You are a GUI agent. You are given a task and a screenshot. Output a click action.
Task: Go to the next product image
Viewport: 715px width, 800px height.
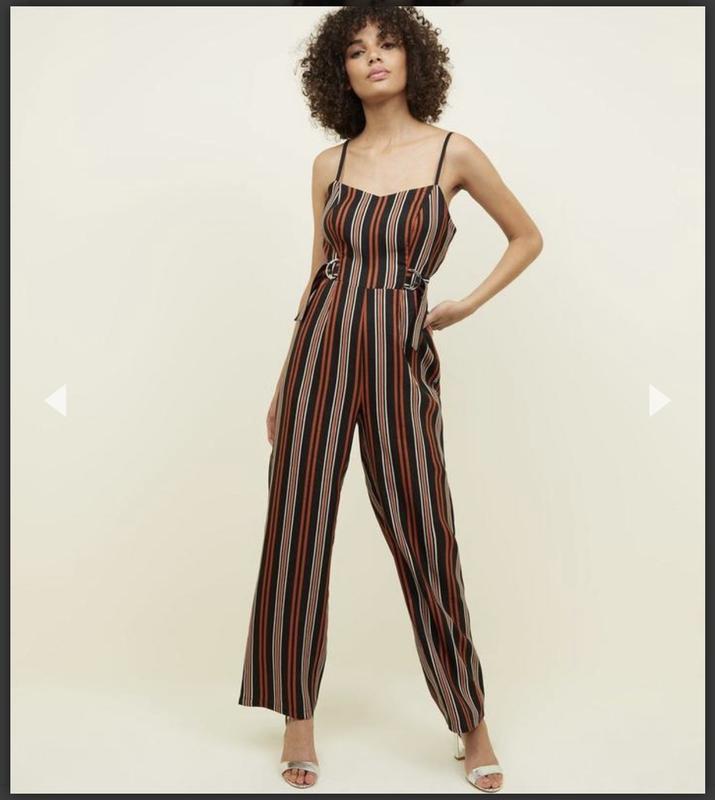click(x=659, y=400)
